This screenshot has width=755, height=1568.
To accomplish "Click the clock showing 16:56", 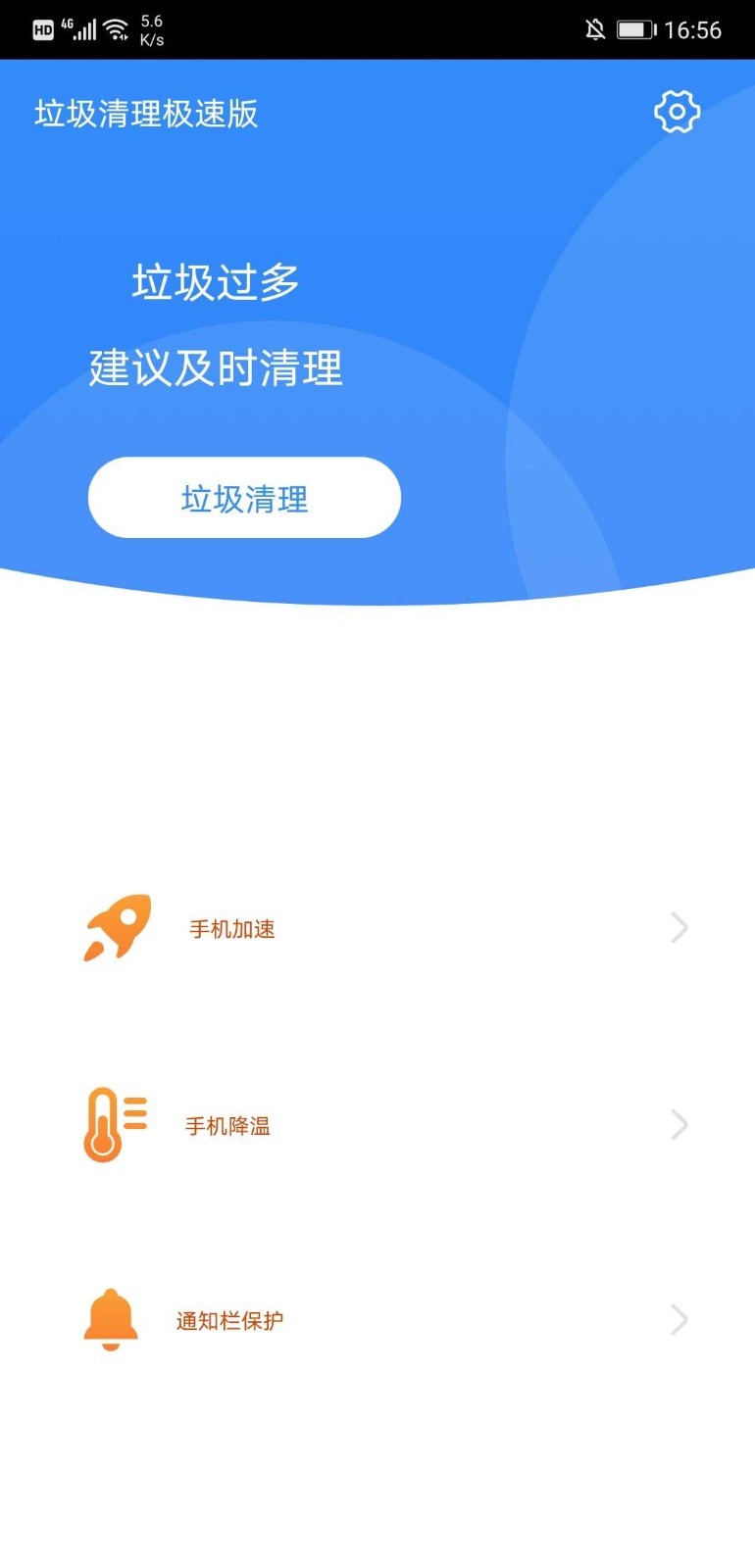I will click(698, 29).
